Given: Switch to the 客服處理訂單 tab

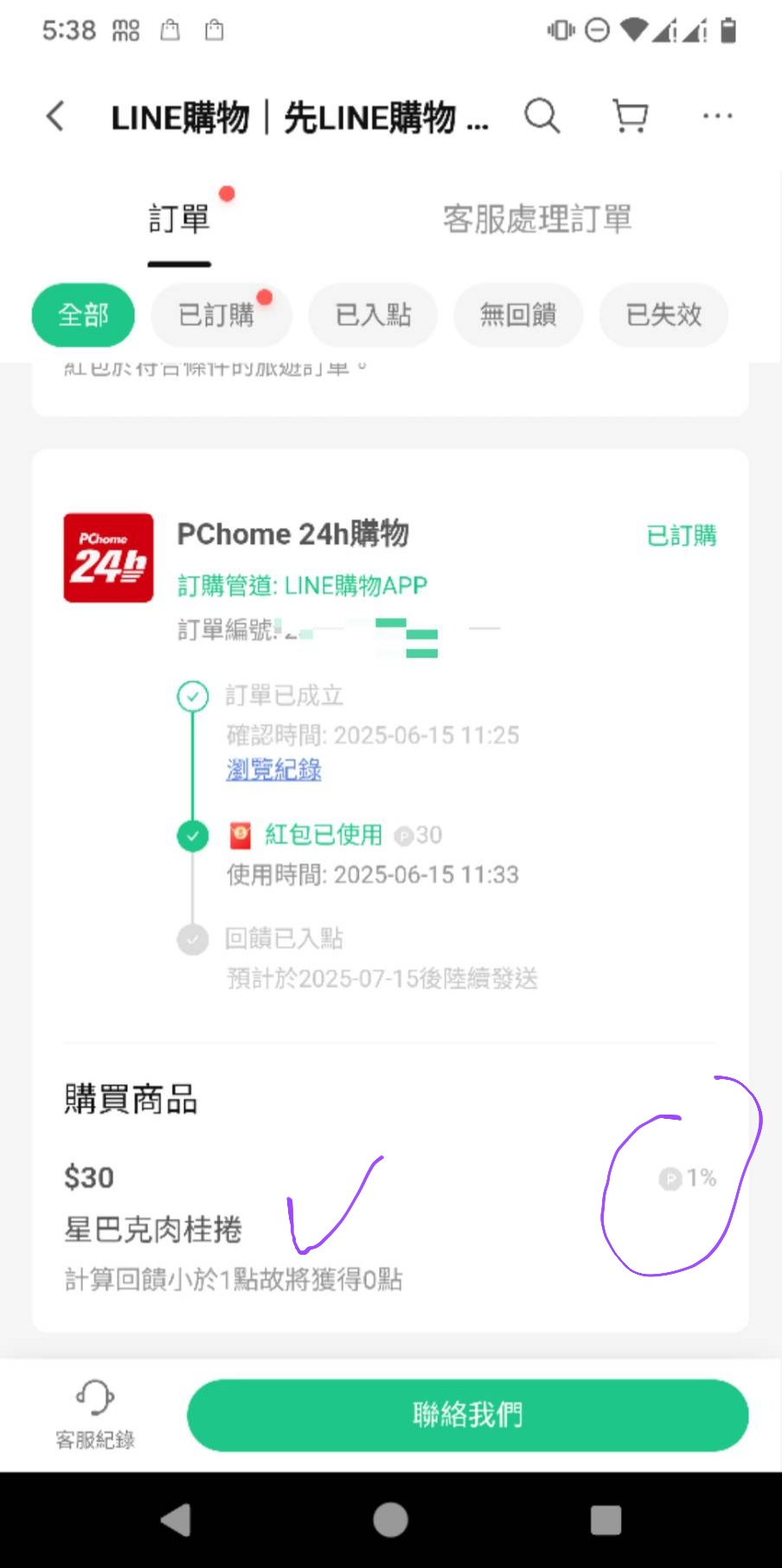Looking at the screenshot, I should (537, 220).
